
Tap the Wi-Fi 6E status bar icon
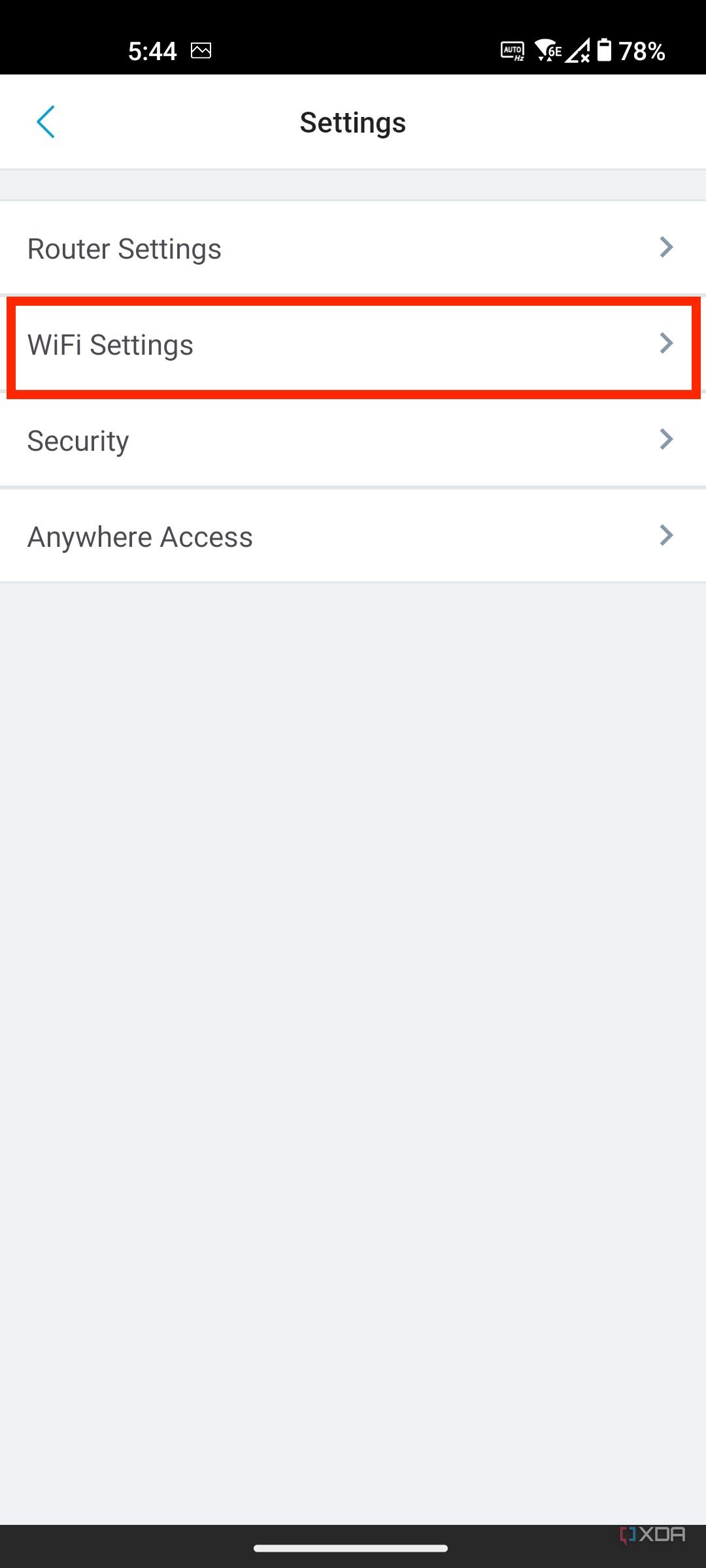tap(548, 50)
